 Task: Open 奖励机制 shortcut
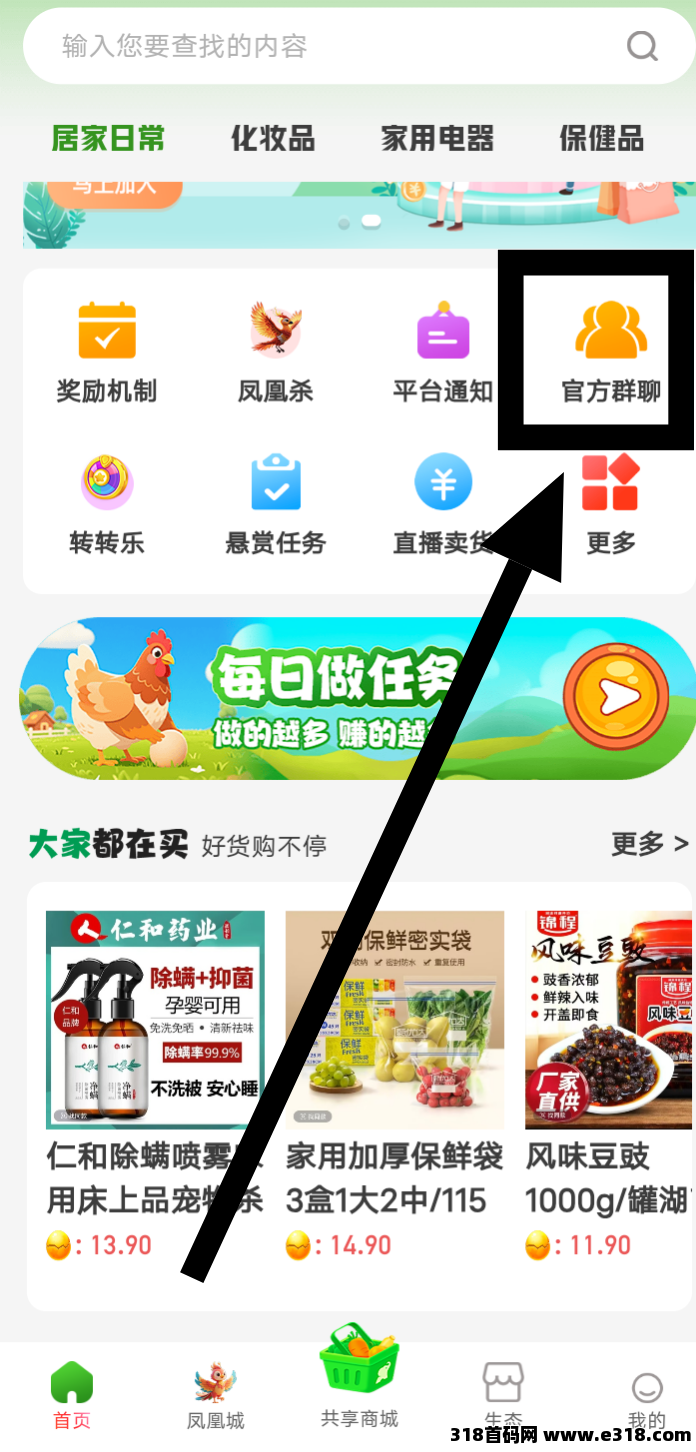[107, 352]
